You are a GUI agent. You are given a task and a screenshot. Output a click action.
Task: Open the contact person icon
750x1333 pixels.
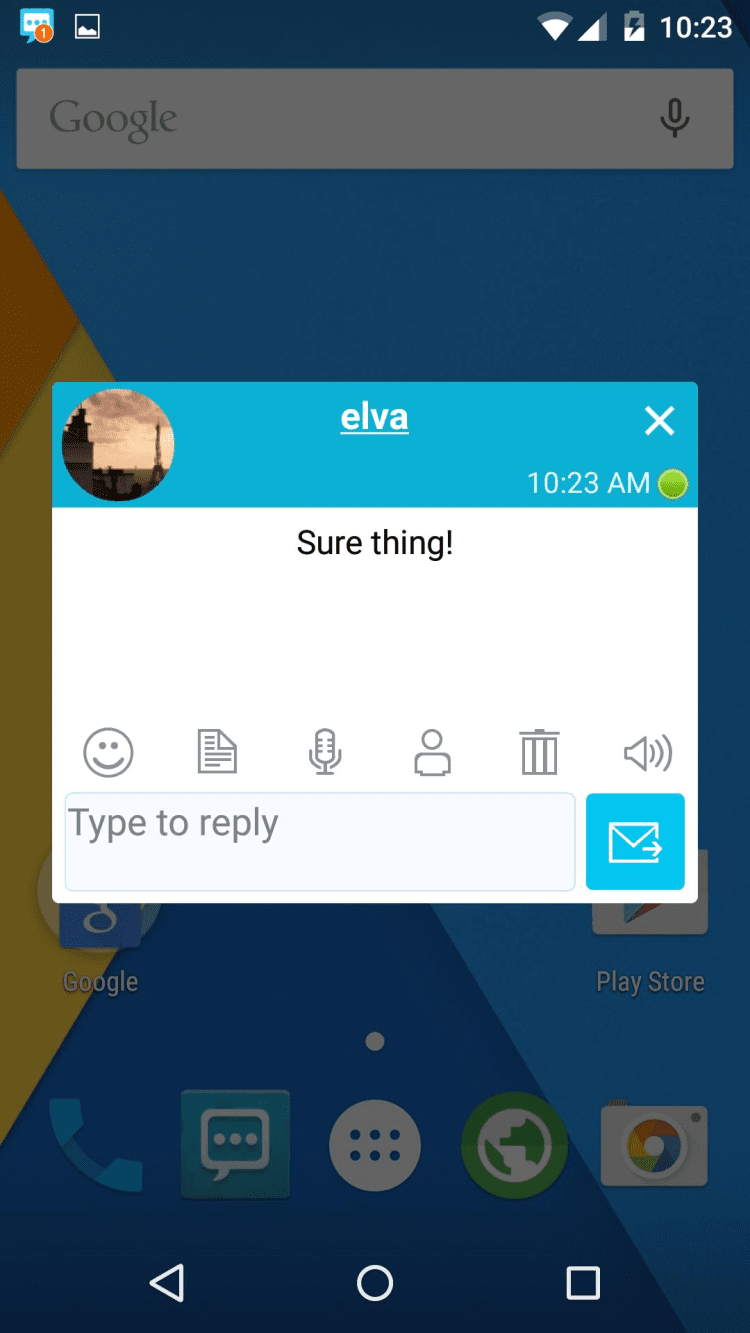pyautogui.click(x=432, y=752)
